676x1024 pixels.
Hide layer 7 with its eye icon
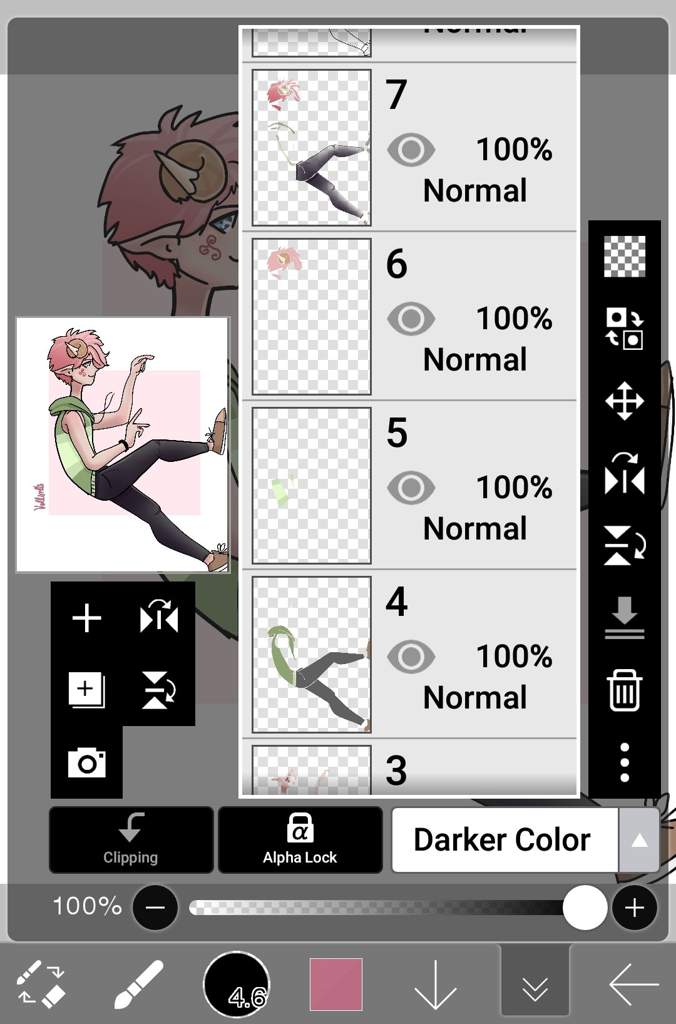[x=410, y=151]
